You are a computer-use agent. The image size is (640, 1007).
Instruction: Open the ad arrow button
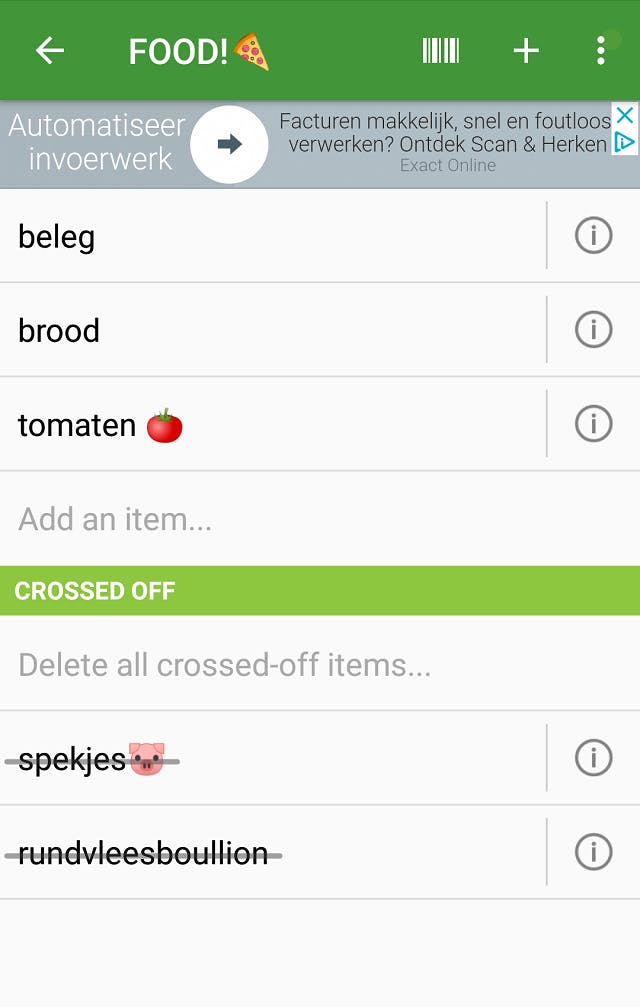click(229, 145)
